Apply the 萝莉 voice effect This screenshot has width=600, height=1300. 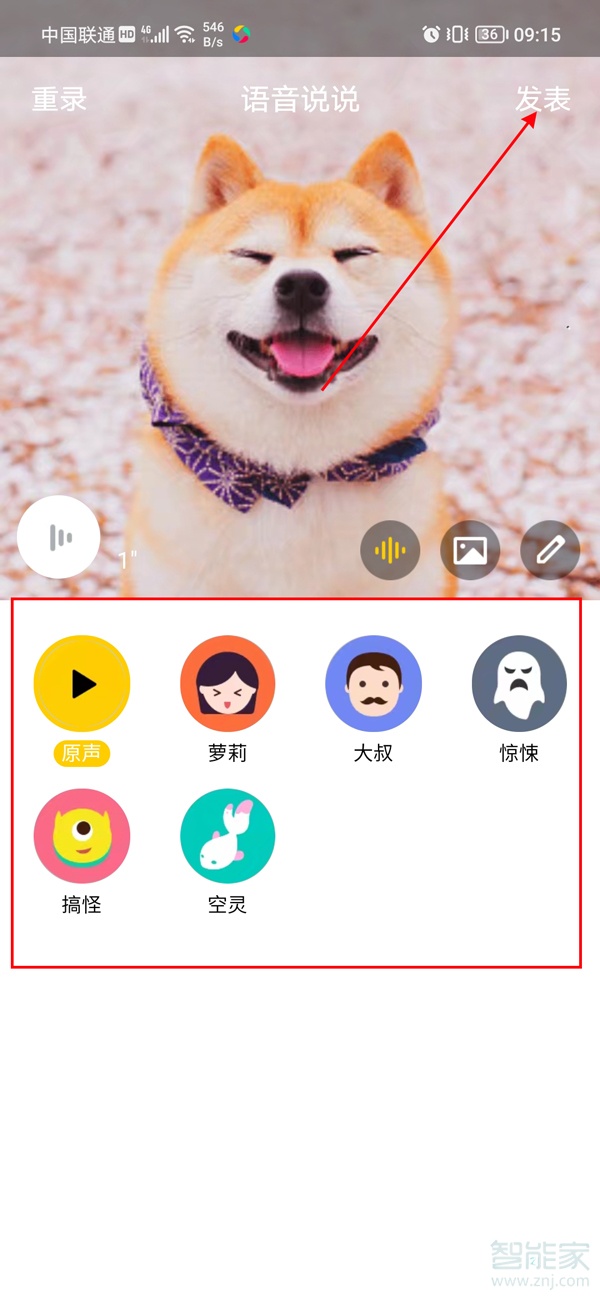tap(228, 684)
